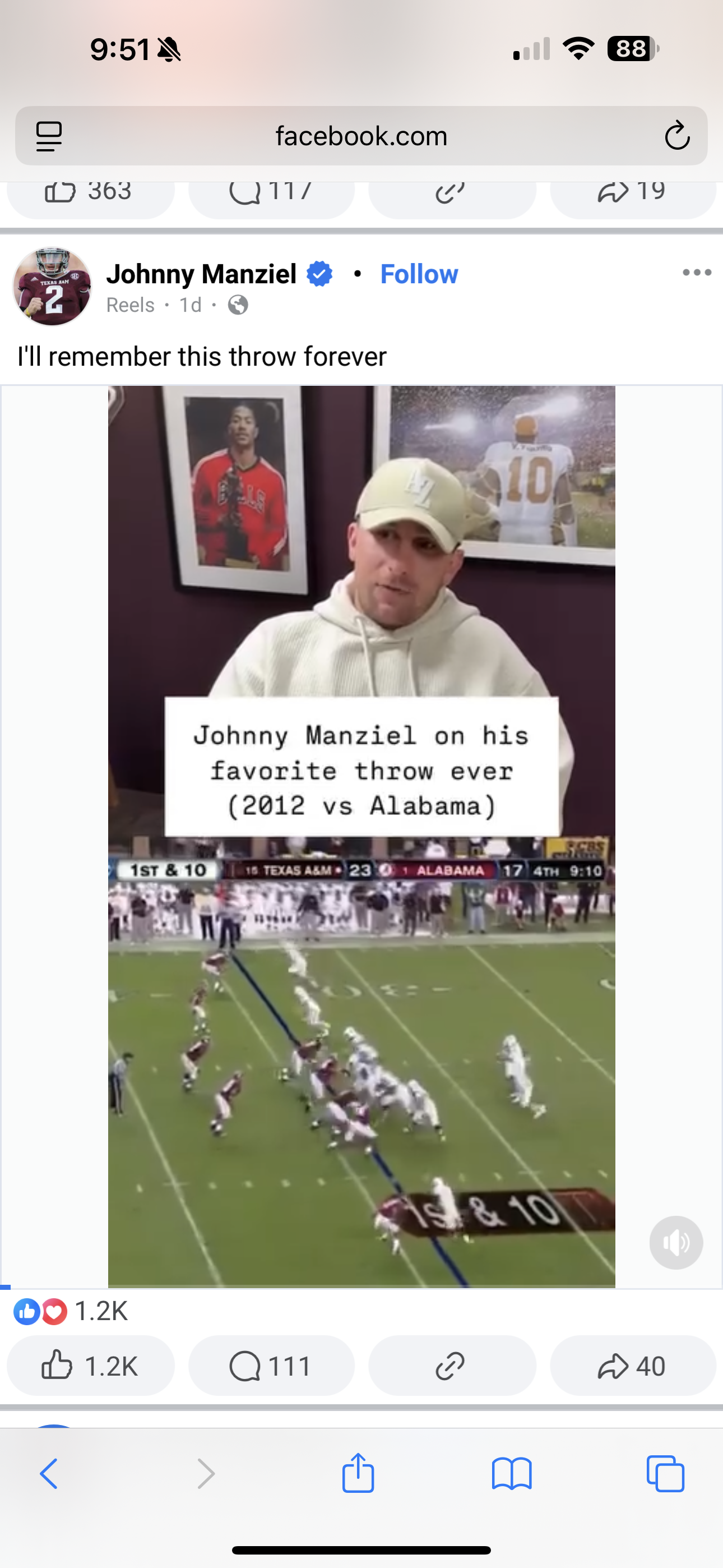Go back to the previous page

[x=49, y=1474]
